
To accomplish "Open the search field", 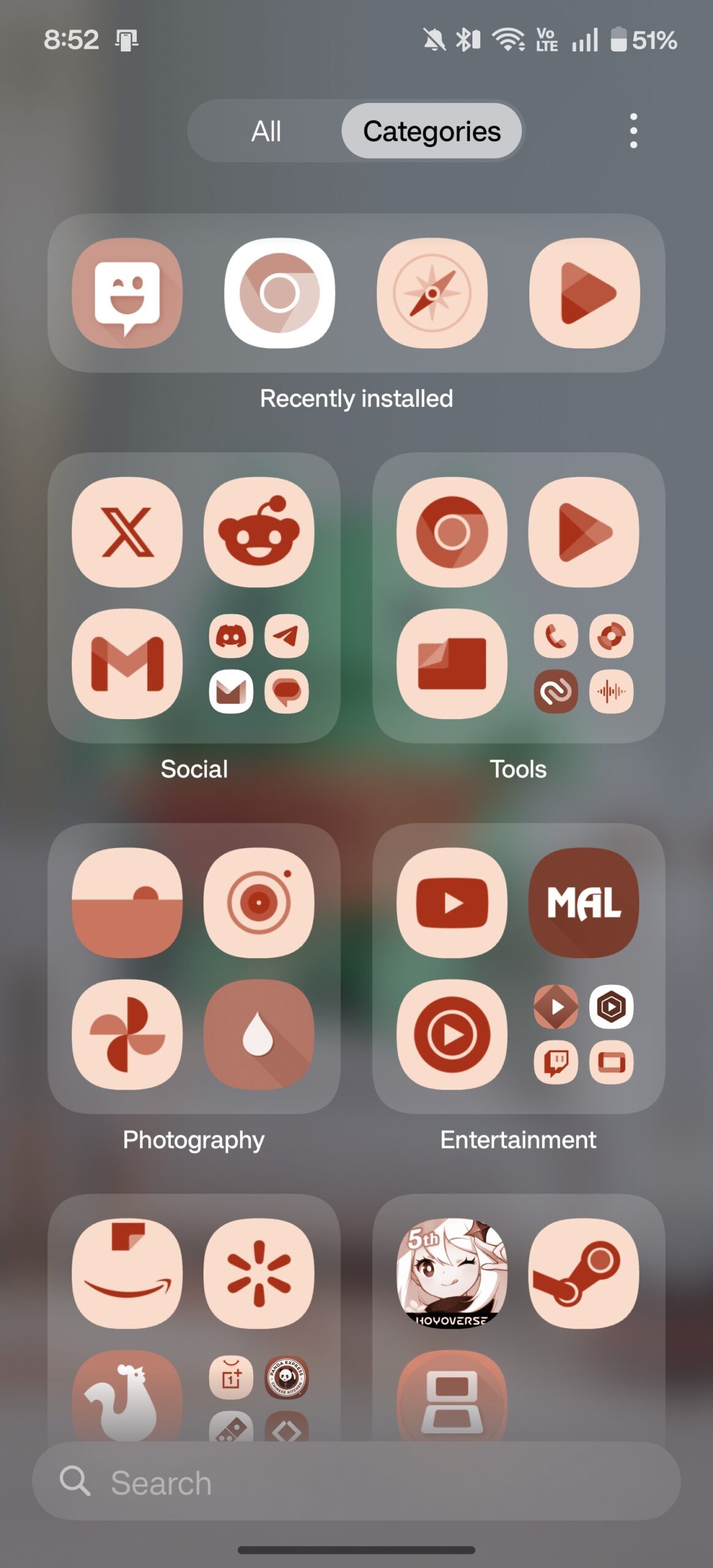I will tap(355, 1482).
